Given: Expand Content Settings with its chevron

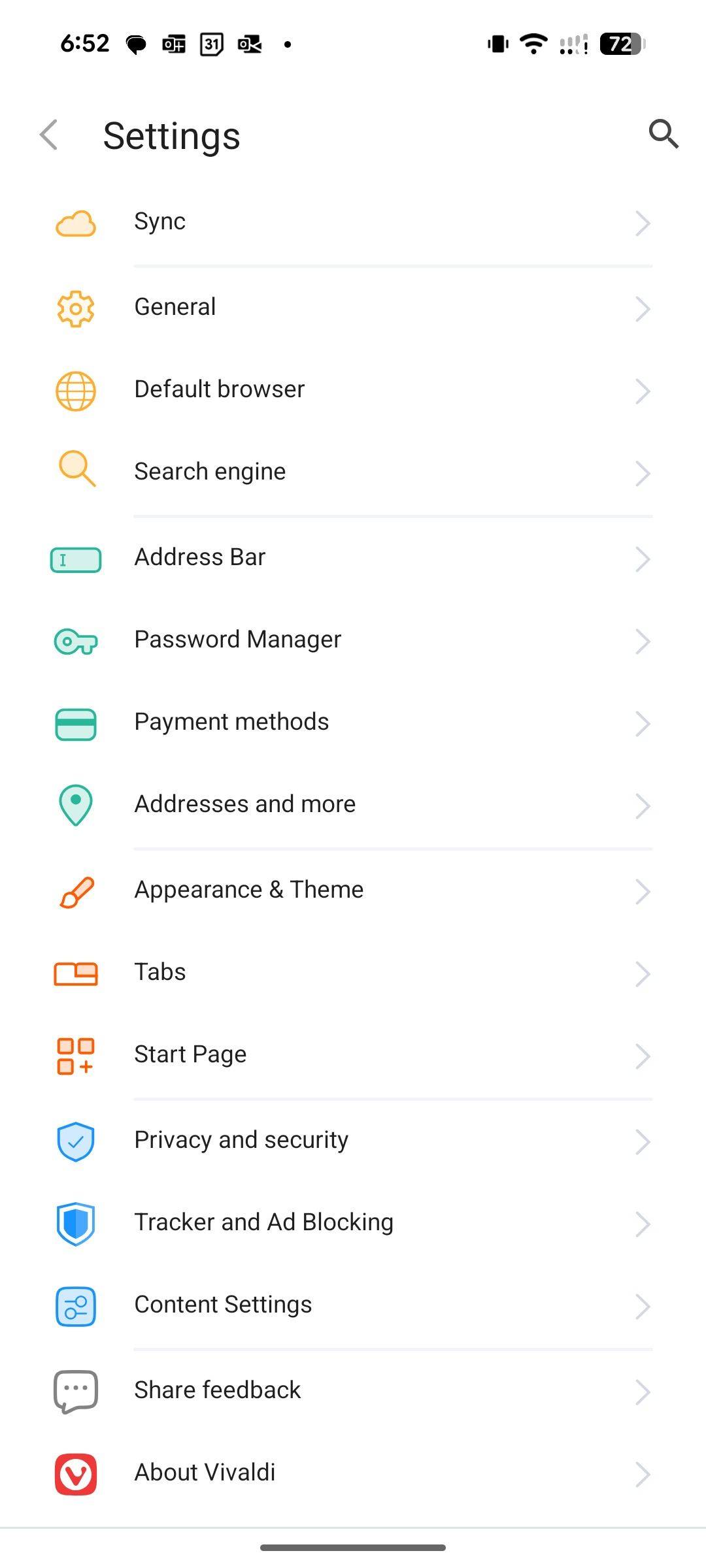Looking at the screenshot, I should (x=643, y=1306).
